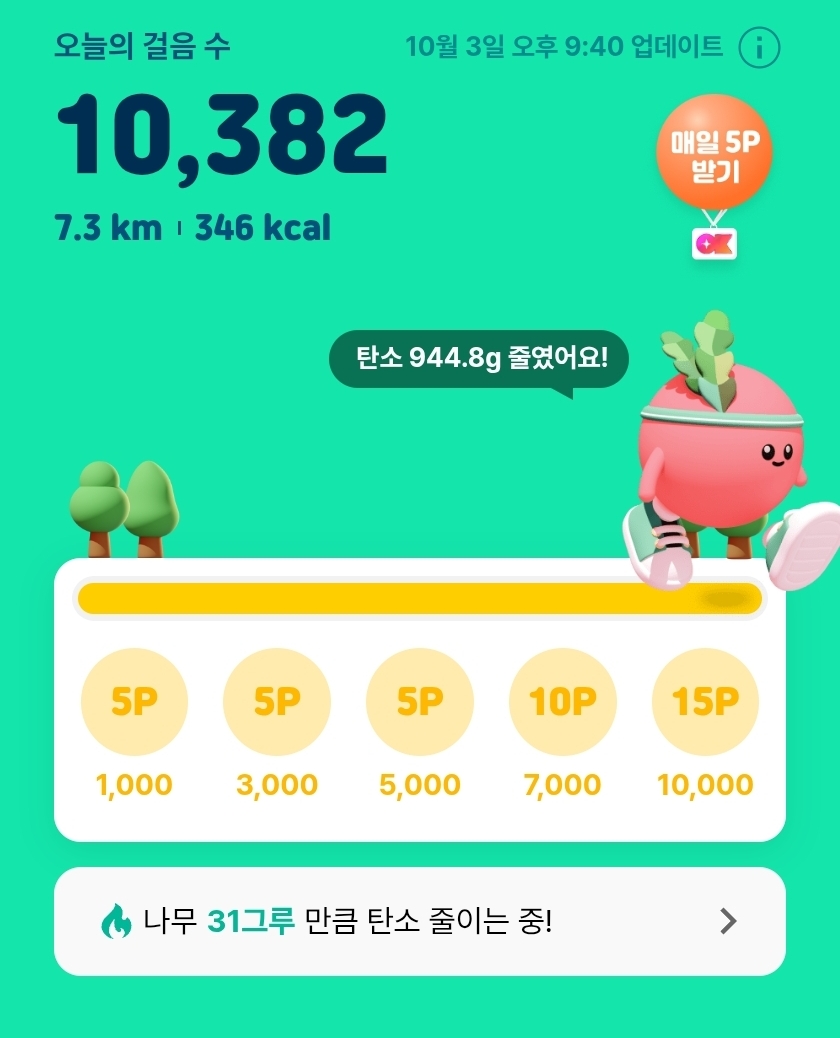
Task: Claim the 5P reward for 3,000 steps
Action: point(277,702)
